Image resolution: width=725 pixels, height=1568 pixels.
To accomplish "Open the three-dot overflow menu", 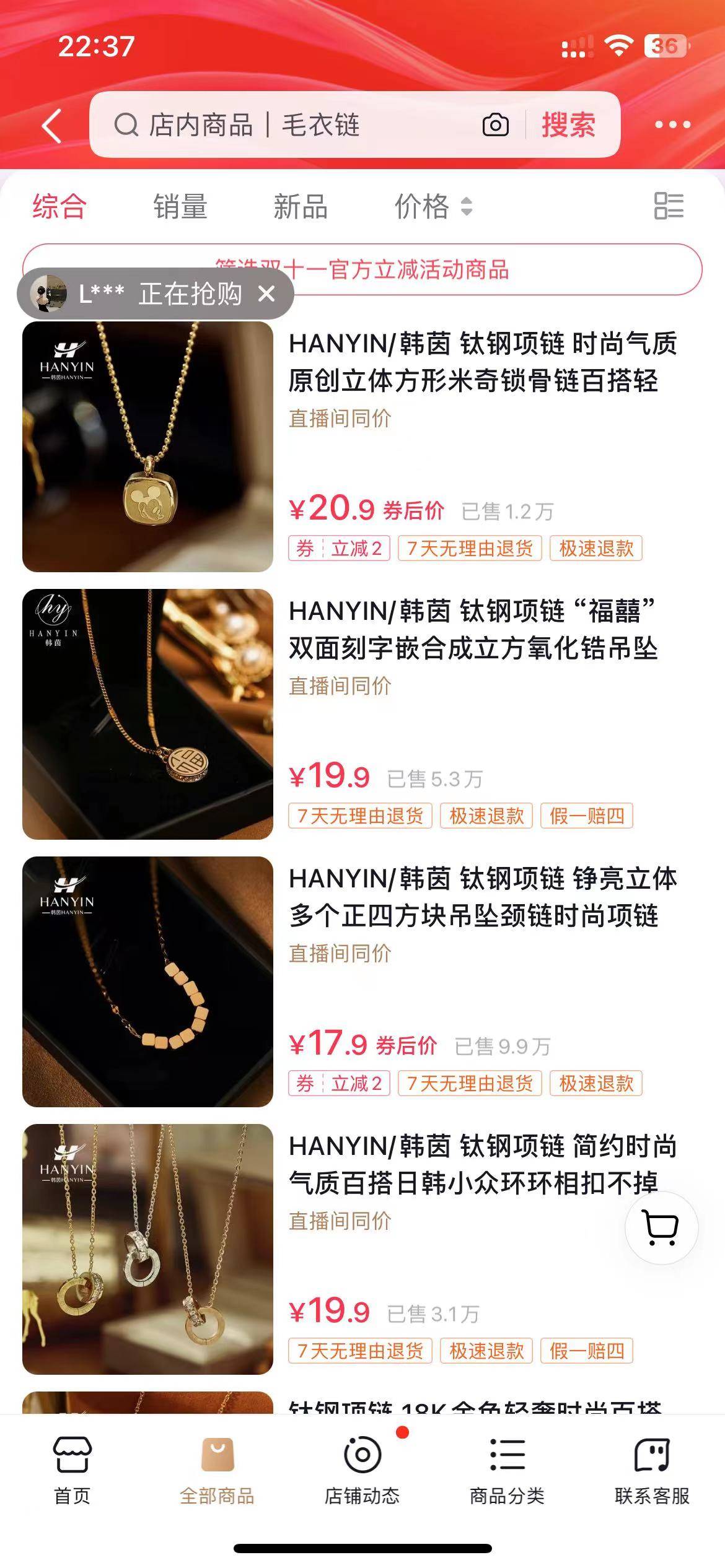I will [x=672, y=125].
